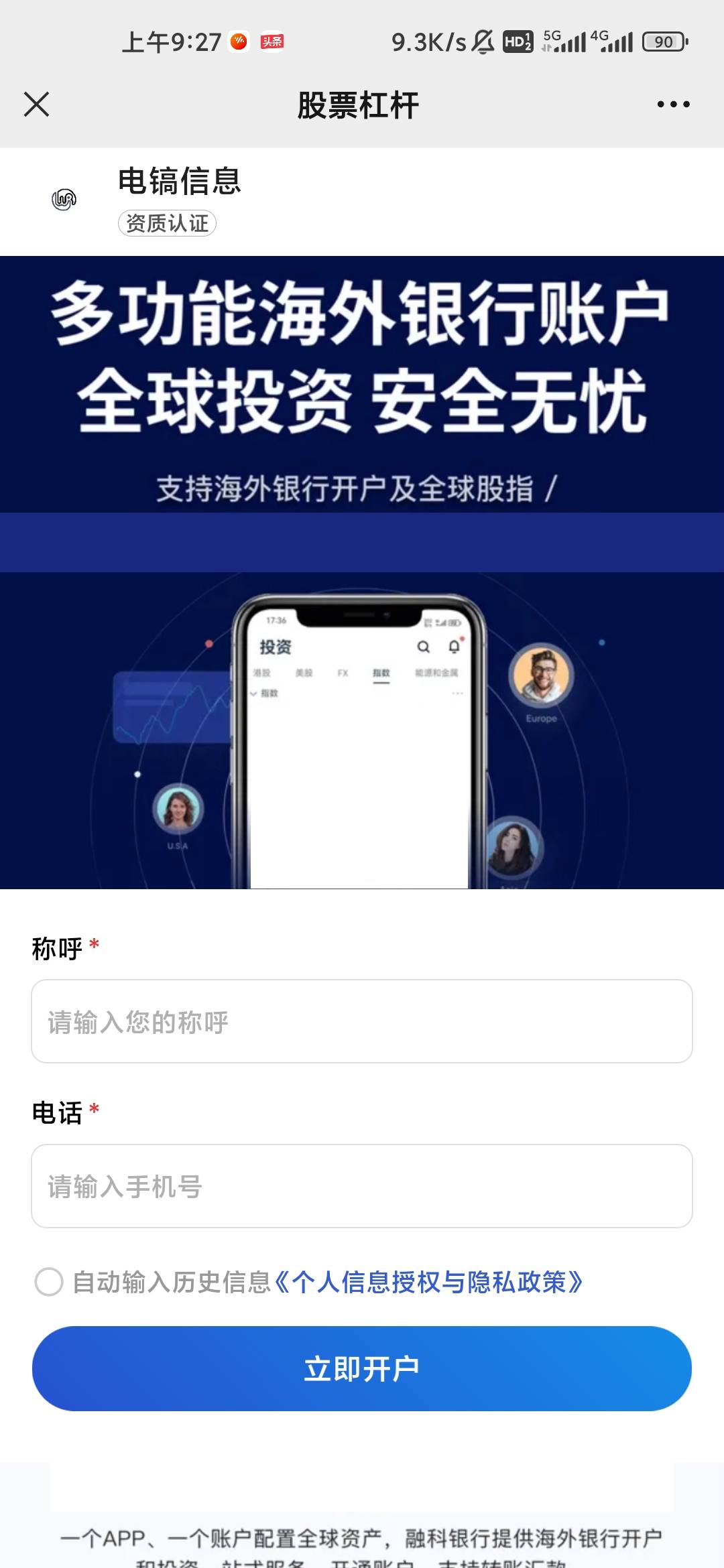Close the 股票杠杆 page
This screenshot has width=724, height=1568.
tap(36, 105)
